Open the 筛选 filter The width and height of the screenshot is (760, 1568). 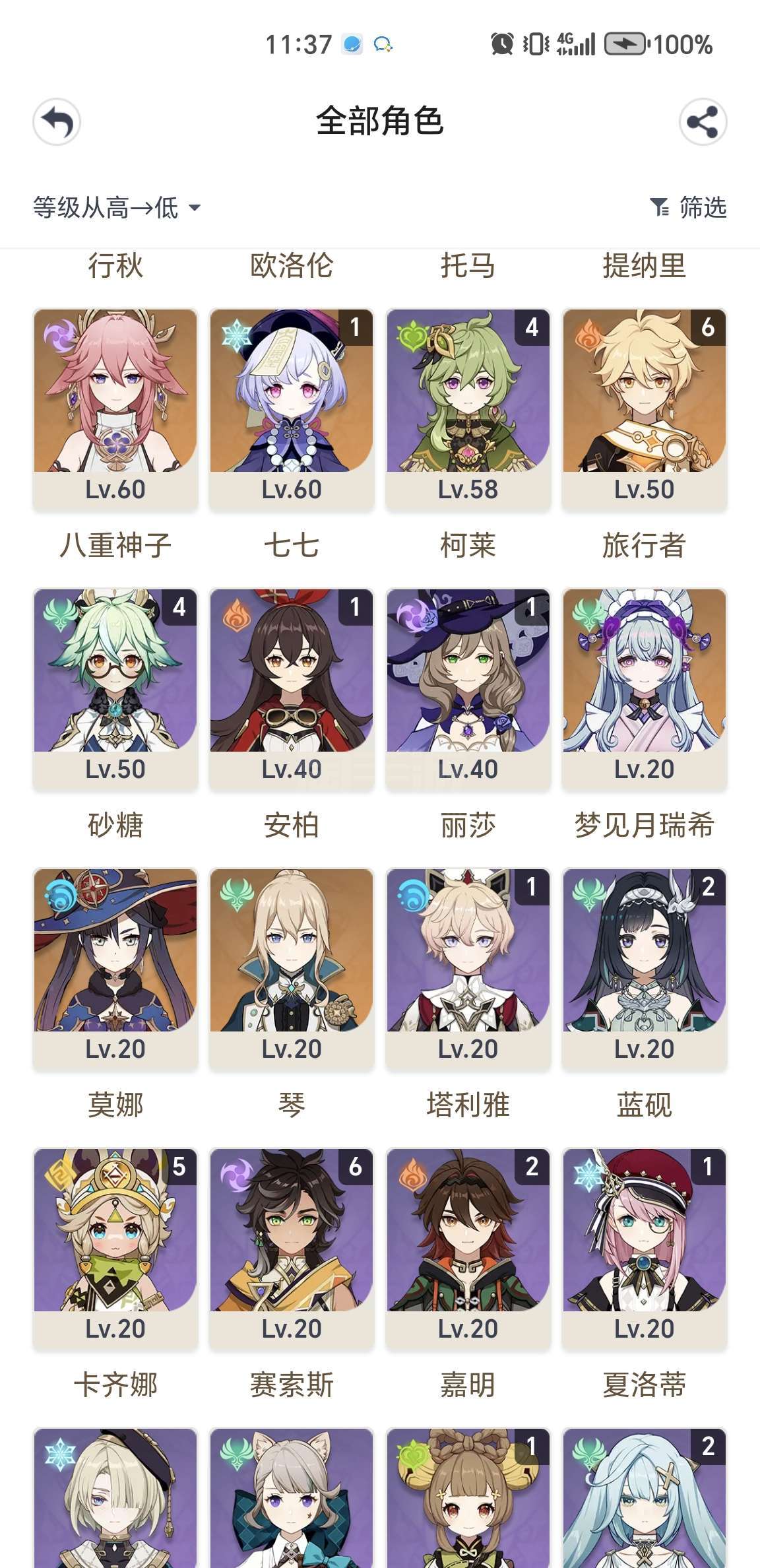pos(688,207)
